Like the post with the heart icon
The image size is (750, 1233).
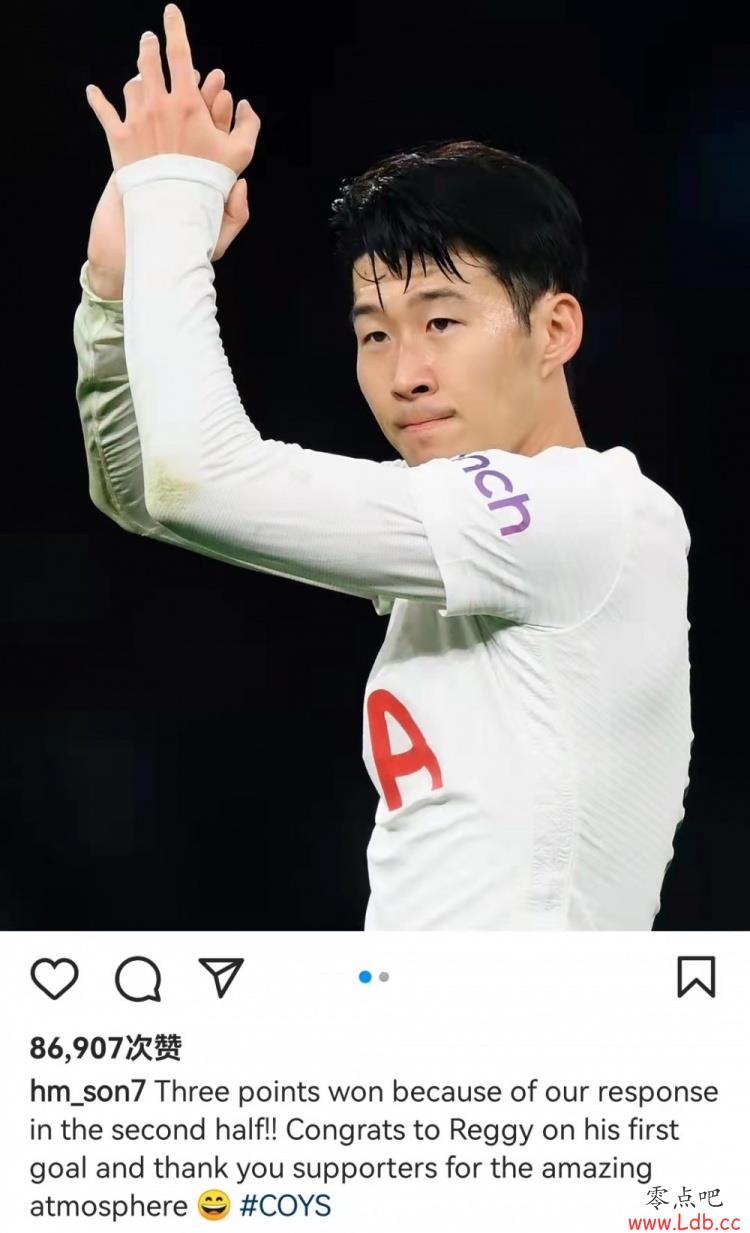[54, 978]
